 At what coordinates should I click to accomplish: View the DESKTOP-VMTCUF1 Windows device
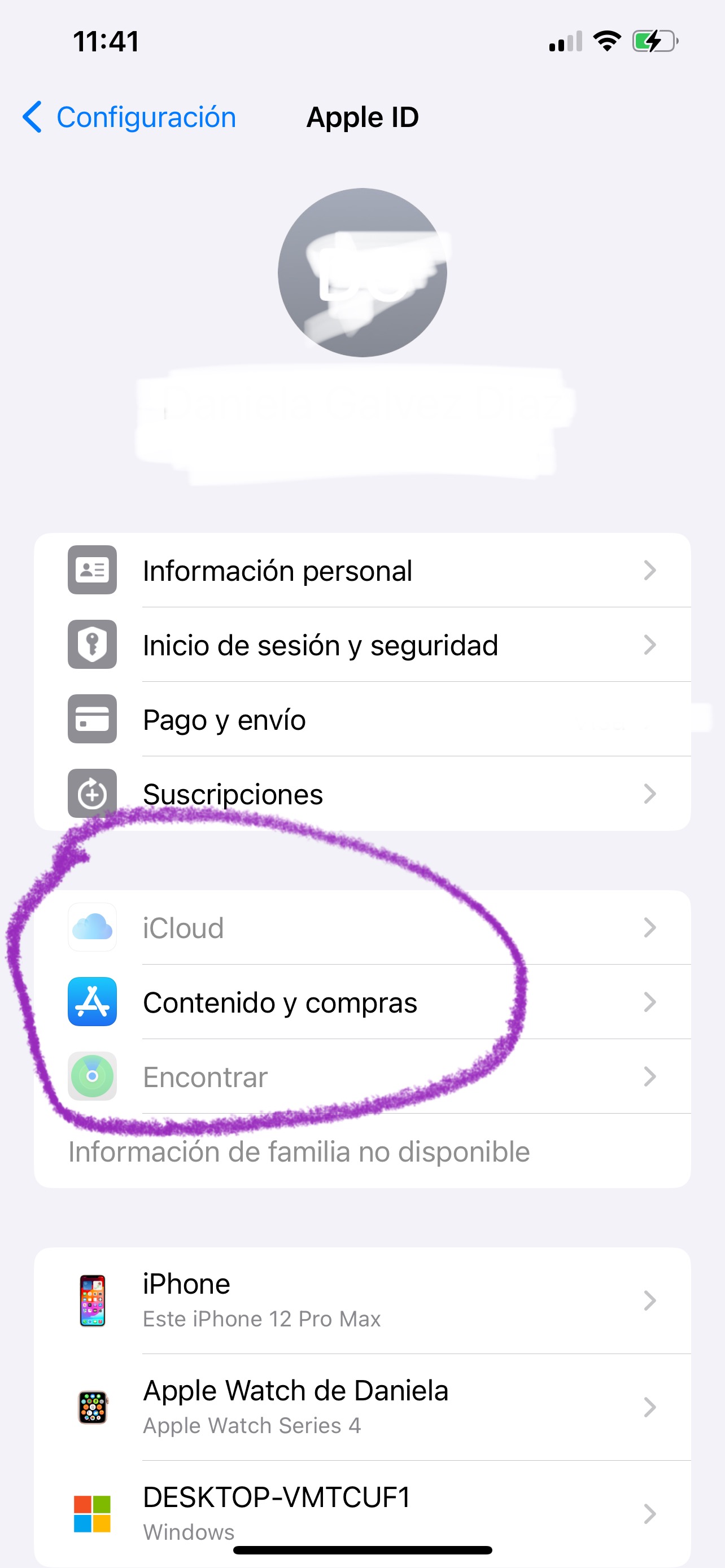coord(362,1512)
